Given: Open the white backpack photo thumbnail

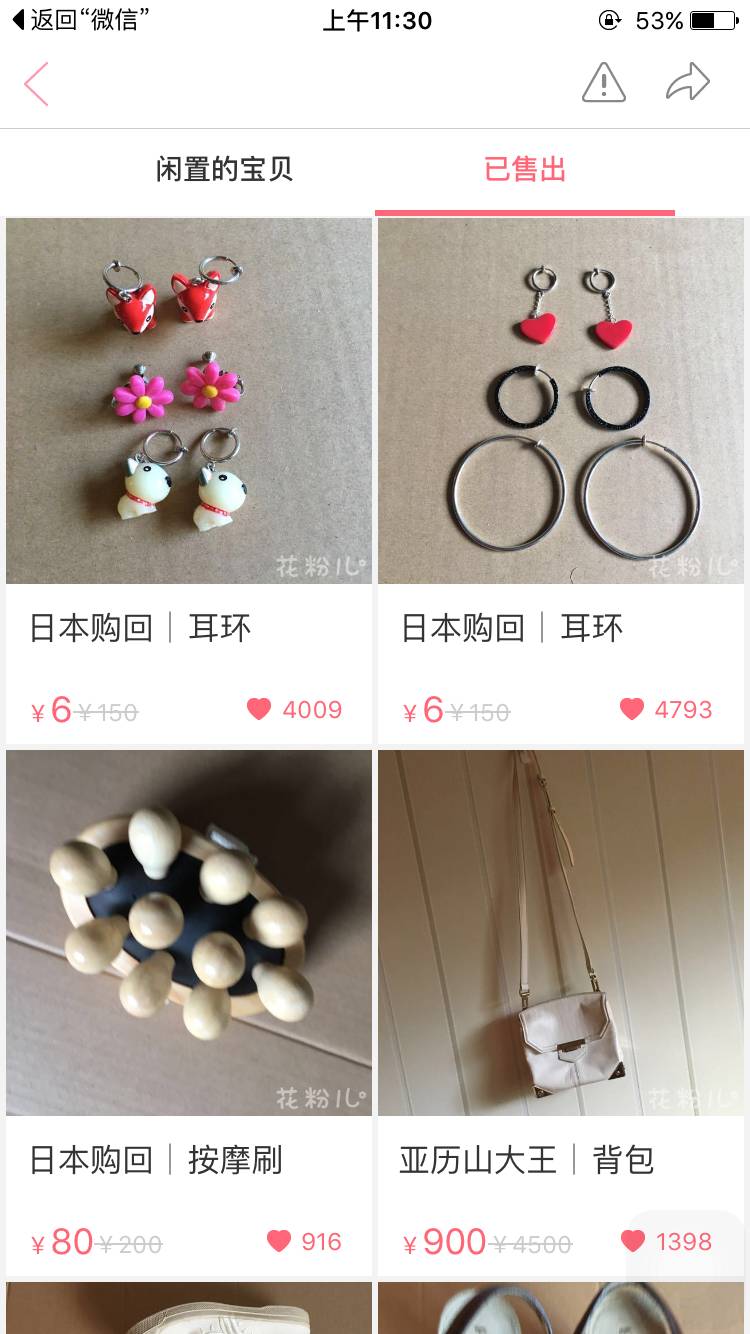Looking at the screenshot, I should coord(561,931).
